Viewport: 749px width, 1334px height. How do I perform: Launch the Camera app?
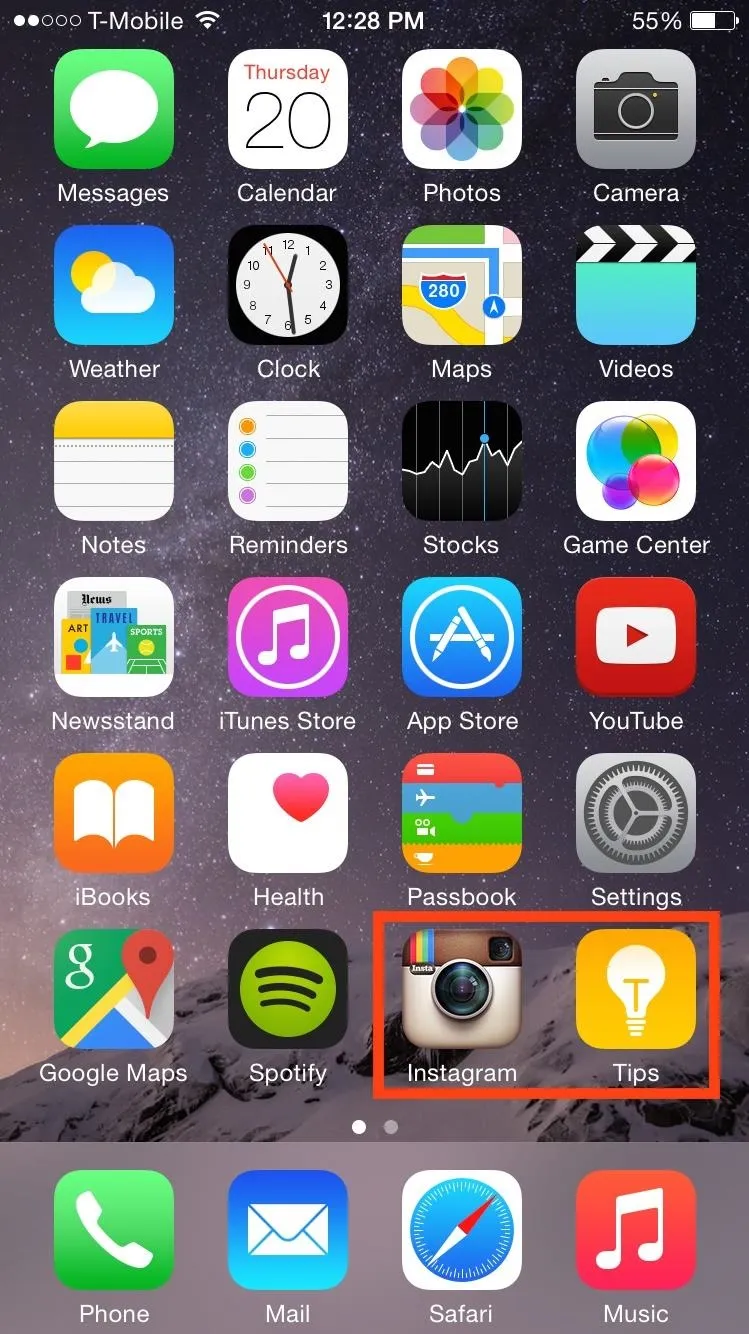[636, 109]
